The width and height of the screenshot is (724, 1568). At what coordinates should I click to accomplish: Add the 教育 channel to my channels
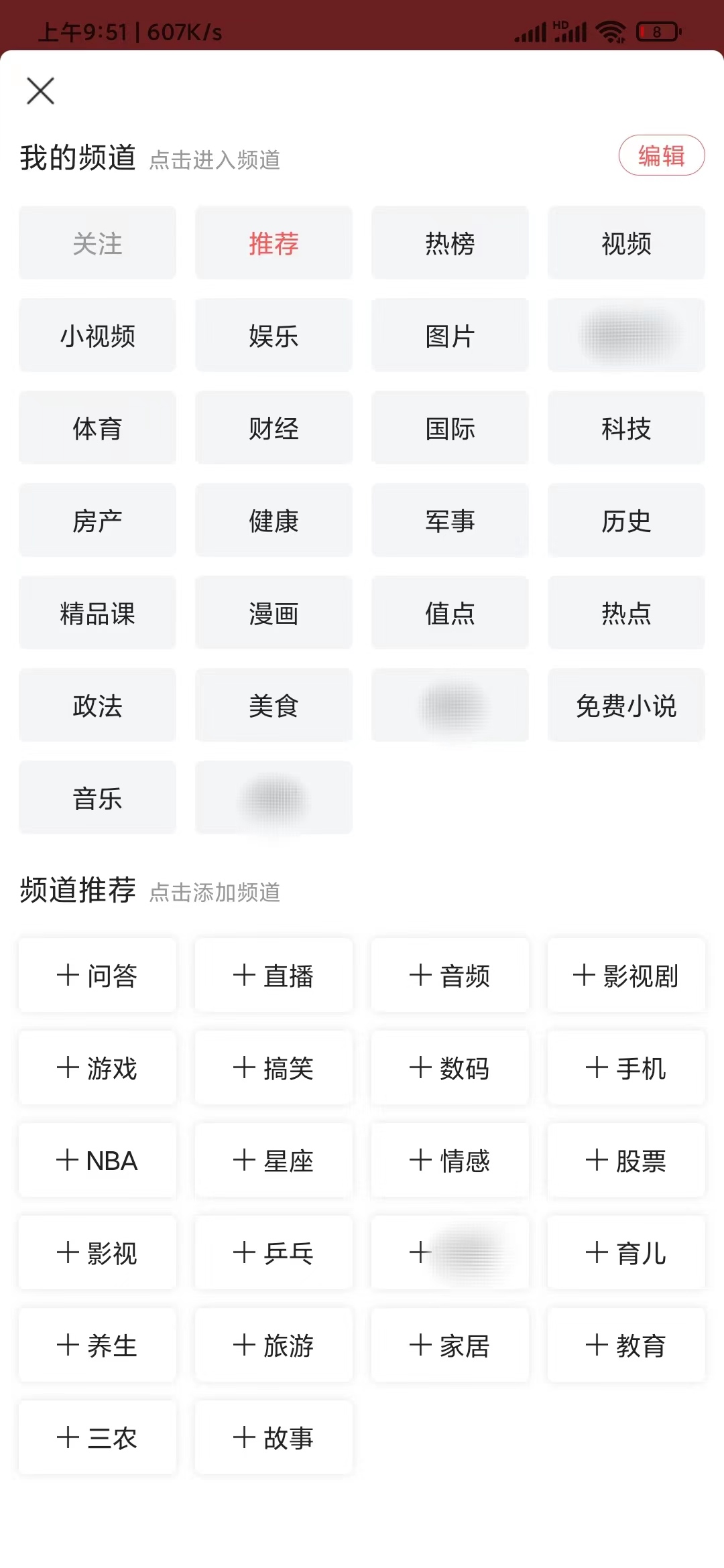coord(627,1345)
